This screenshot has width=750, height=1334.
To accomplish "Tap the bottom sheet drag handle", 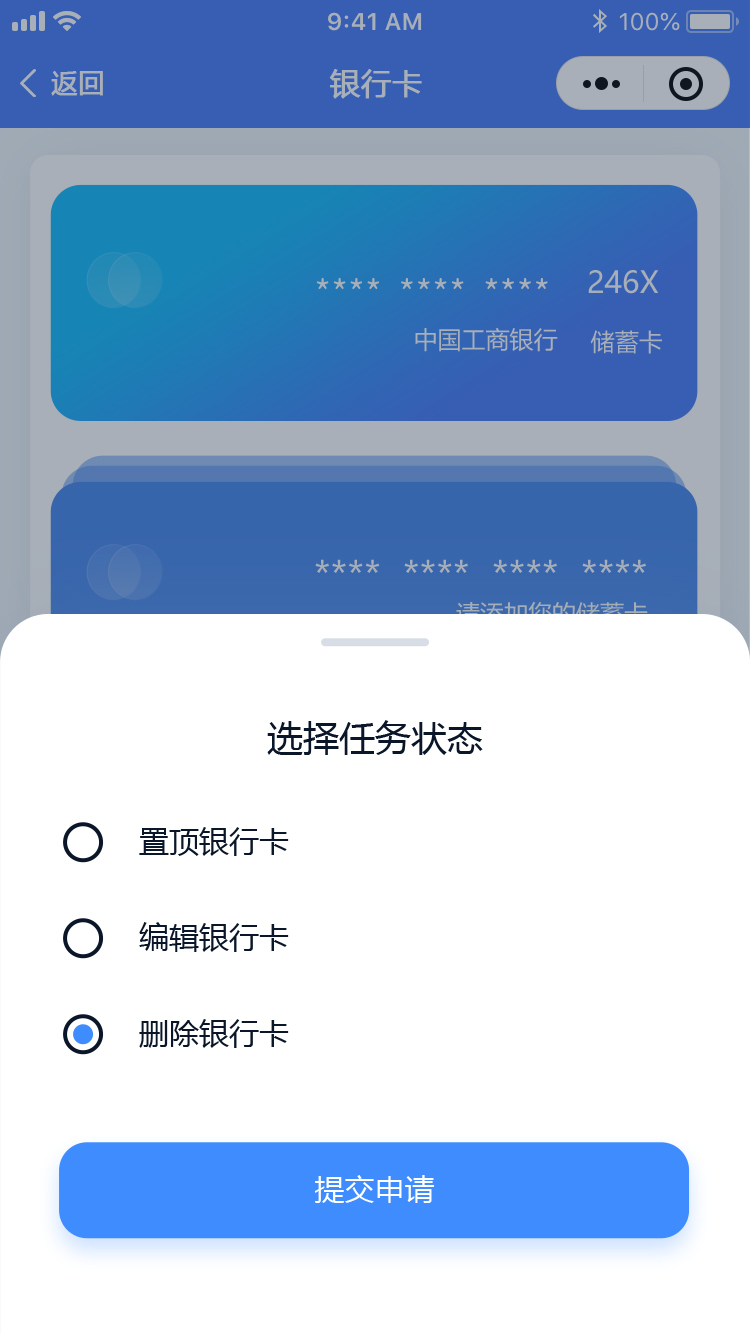I will coord(375,642).
